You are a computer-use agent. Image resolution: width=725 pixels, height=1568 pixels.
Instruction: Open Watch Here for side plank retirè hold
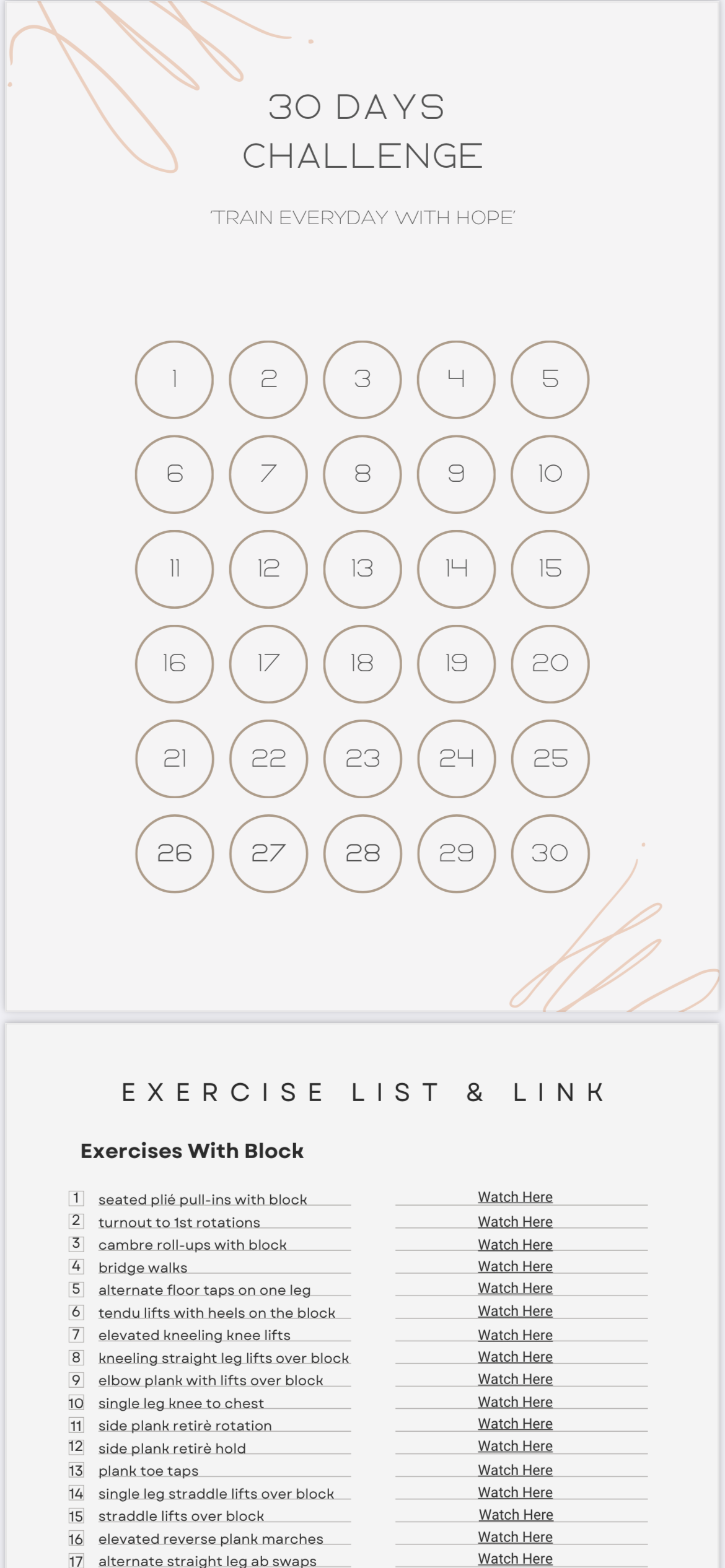pos(515,1446)
